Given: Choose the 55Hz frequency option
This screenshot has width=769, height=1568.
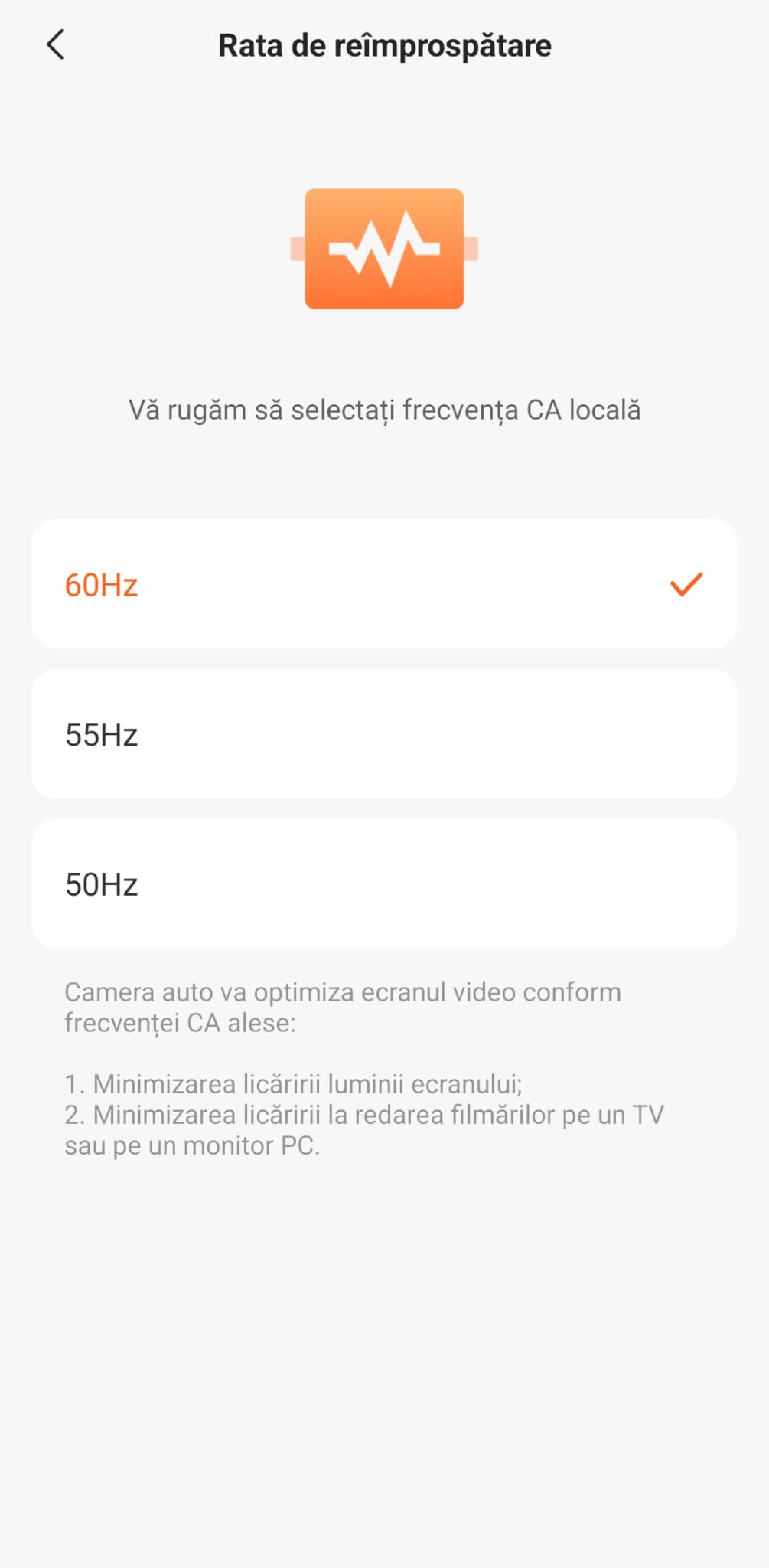Looking at the screenshot, I should click(x=383, y=734).
